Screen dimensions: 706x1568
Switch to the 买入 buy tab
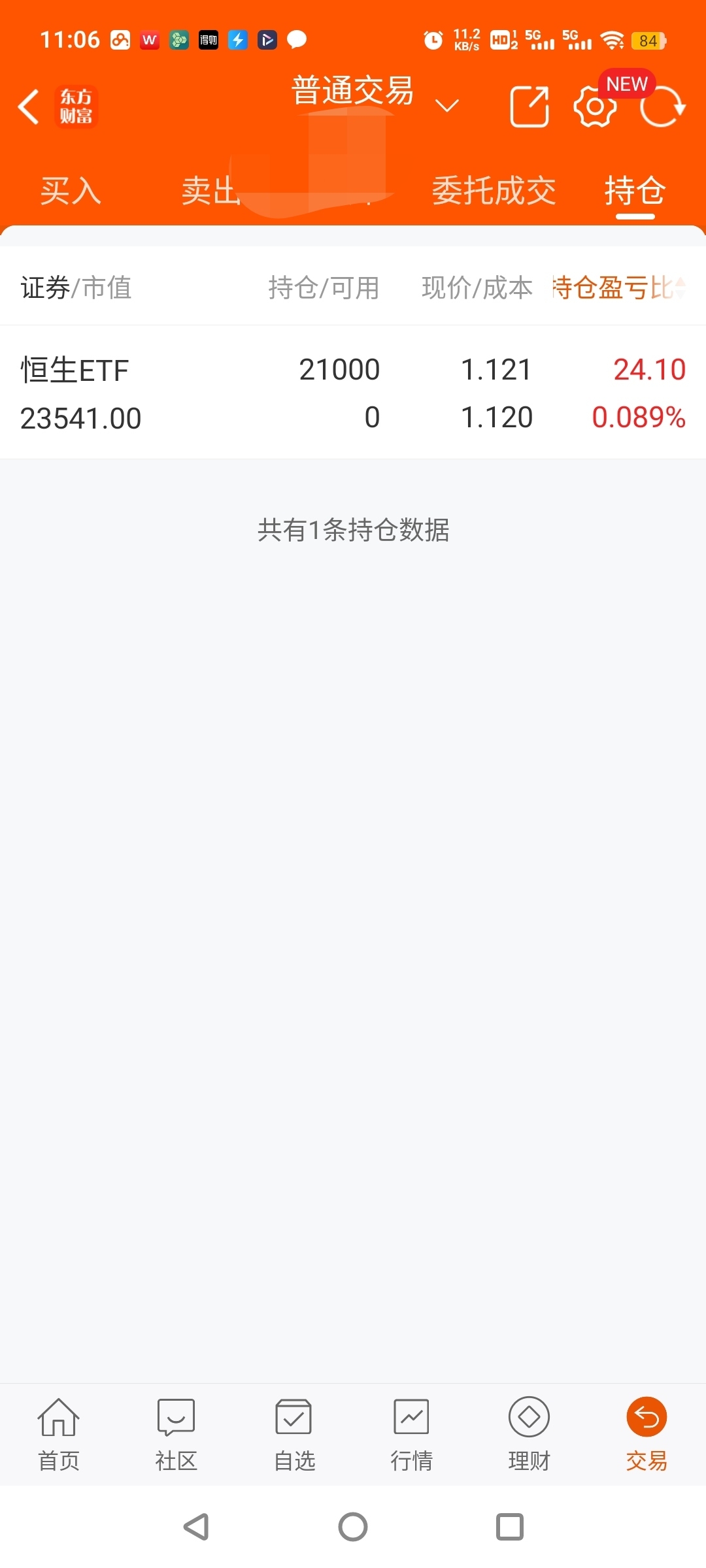coord(70,191)
